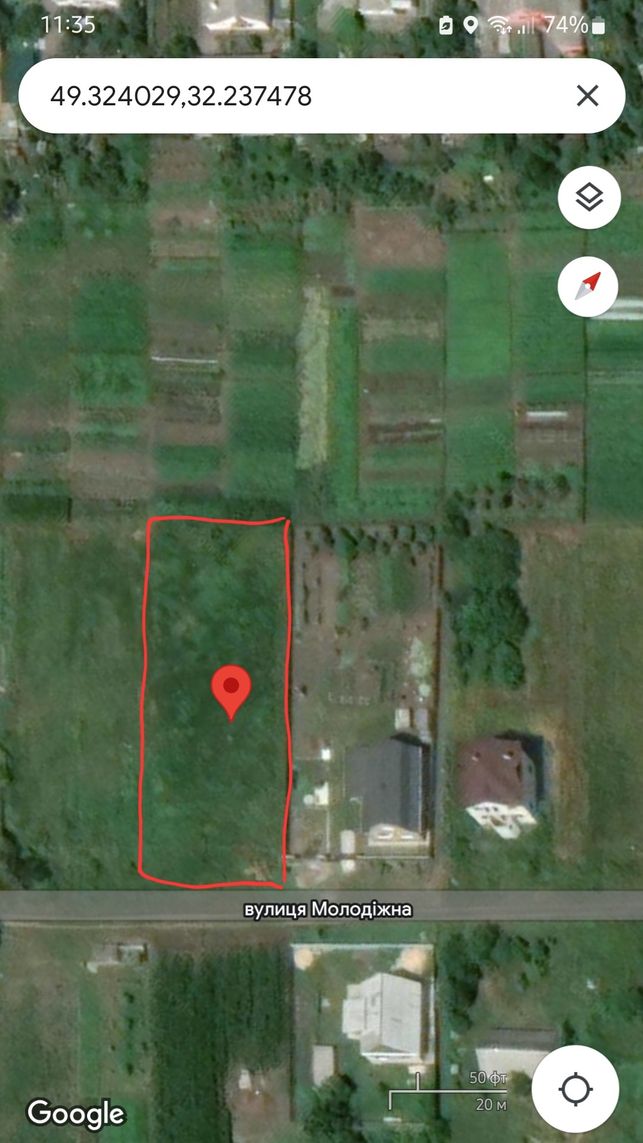643x1143 pixels.
Task: Tap the compass to reset north
Action: click(x=588, y=286)
